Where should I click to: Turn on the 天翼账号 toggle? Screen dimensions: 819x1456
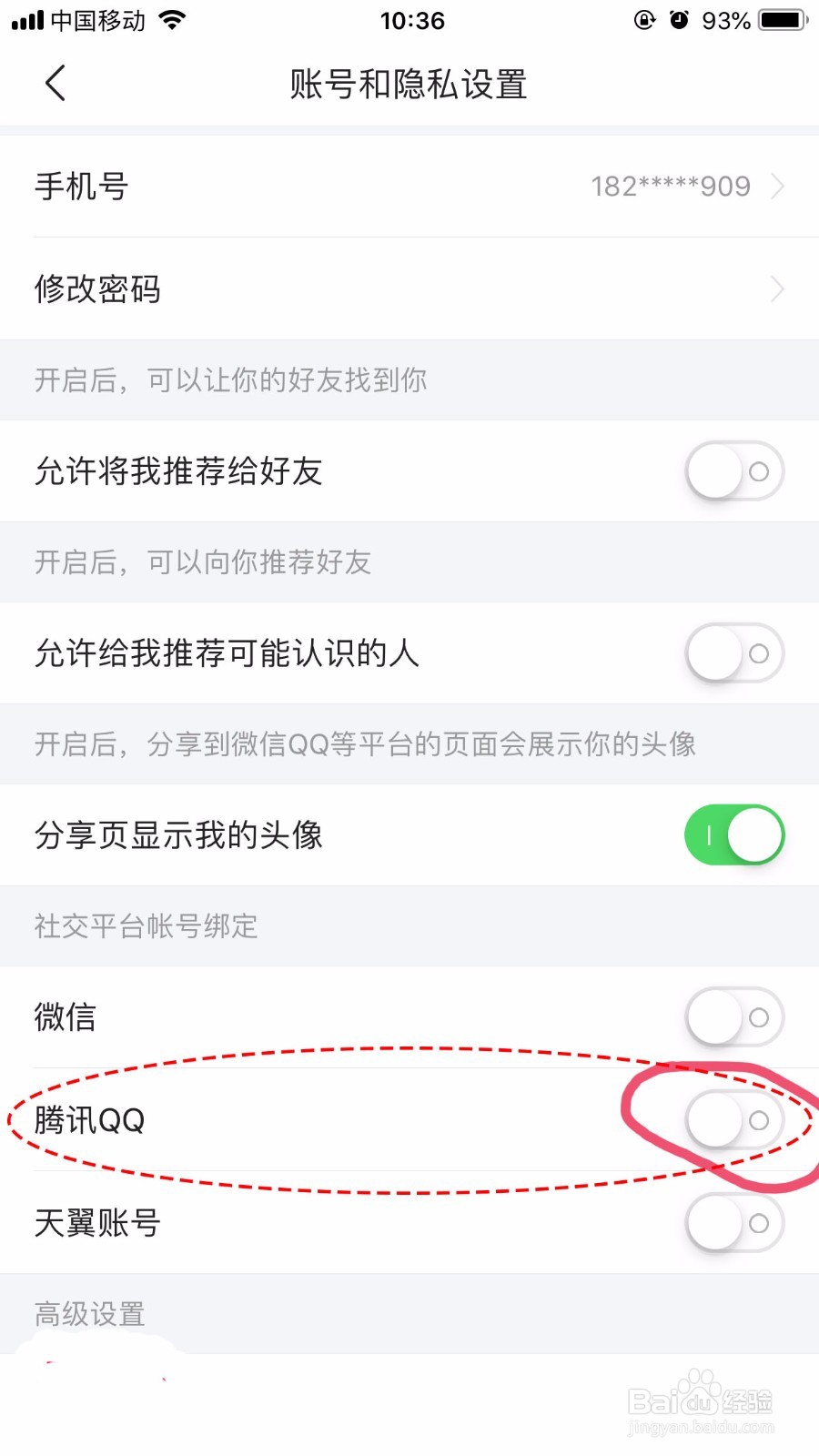point(733,1224)
